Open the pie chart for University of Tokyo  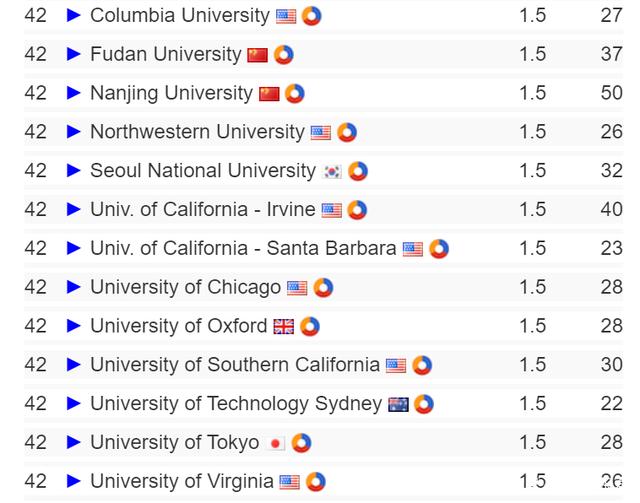[301, 443]
